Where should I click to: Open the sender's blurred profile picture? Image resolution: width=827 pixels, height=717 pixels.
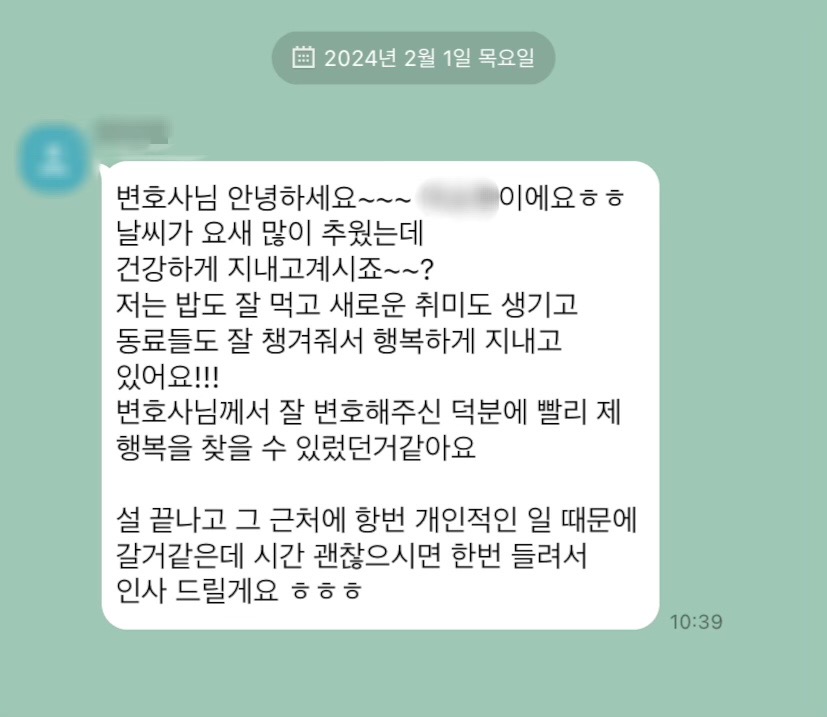tap(53, 158)
